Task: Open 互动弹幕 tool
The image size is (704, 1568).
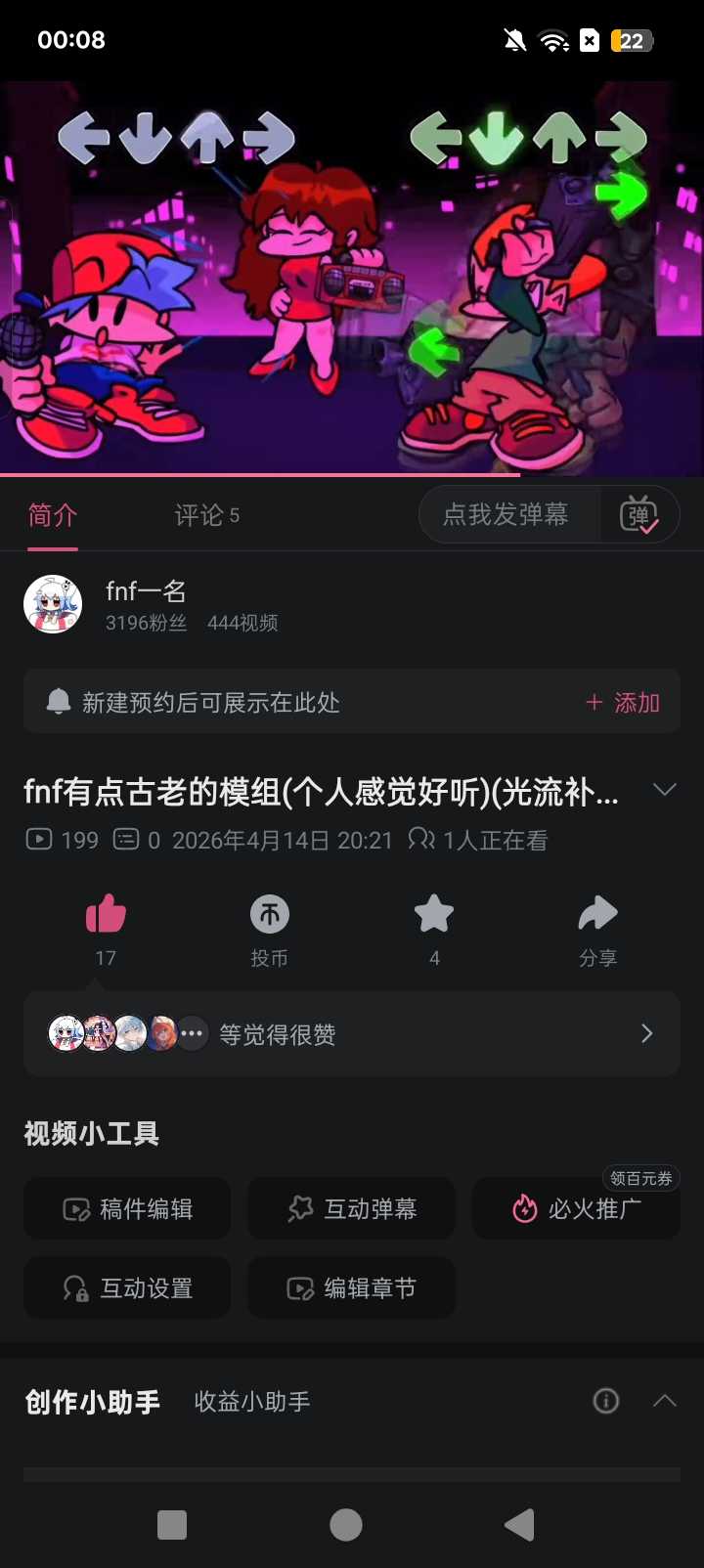Action: (x=352, y=1209)
